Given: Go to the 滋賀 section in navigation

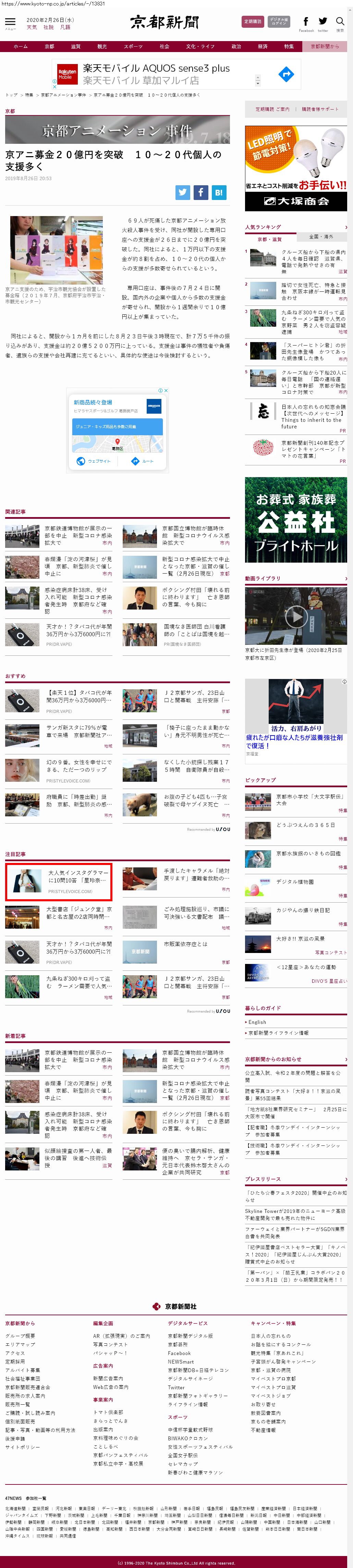Looking at the screenshot, I should (76, 46).
